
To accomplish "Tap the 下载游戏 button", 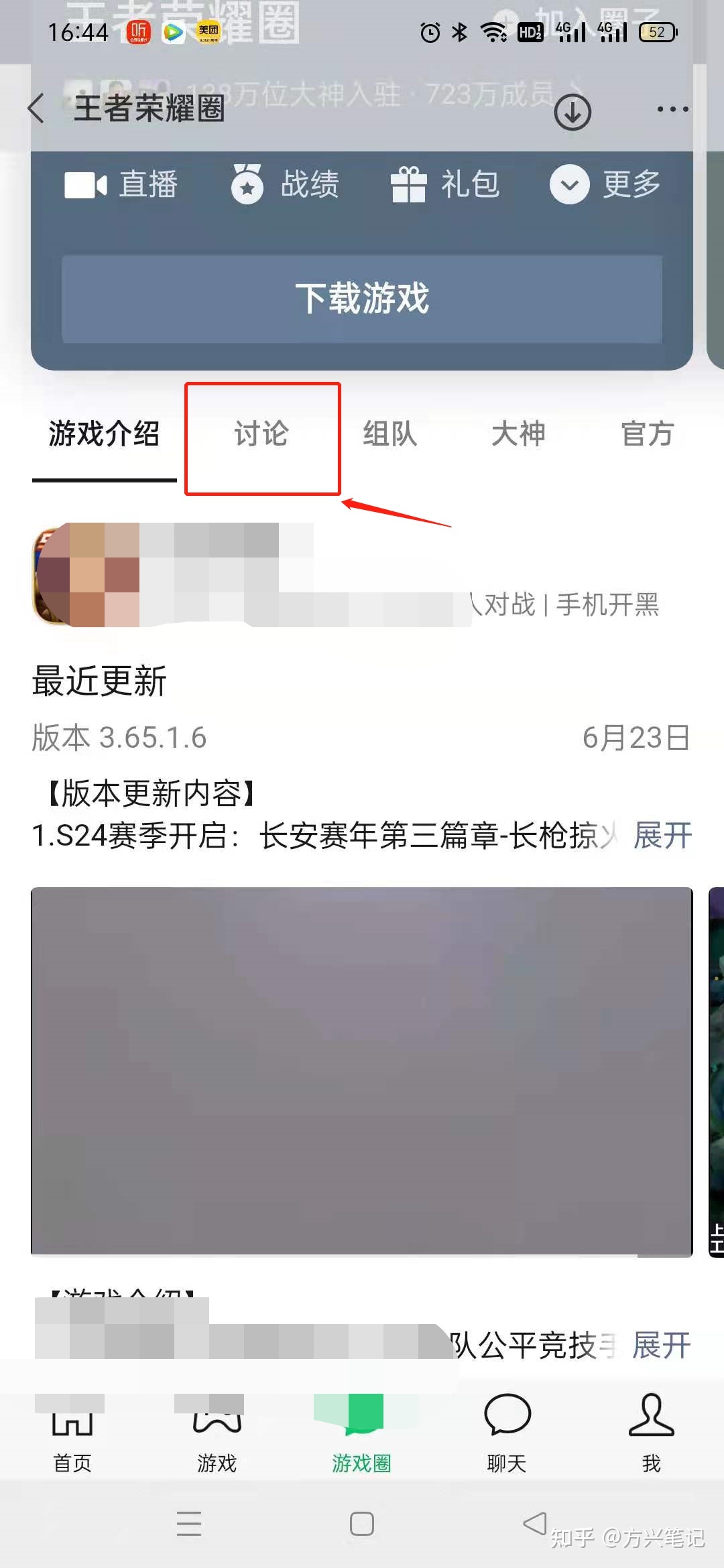I will 362,299.
